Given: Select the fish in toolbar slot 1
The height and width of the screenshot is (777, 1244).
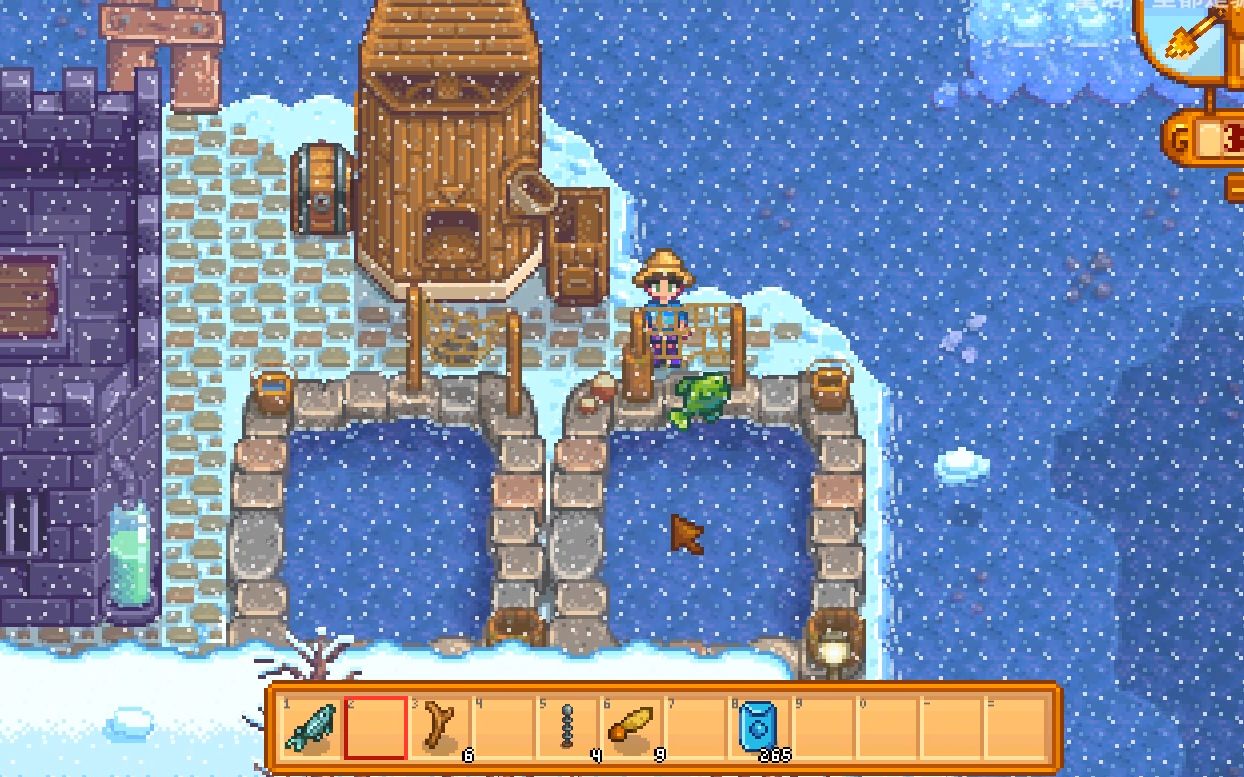Looking at the screenshot, I should pos(311,728).
